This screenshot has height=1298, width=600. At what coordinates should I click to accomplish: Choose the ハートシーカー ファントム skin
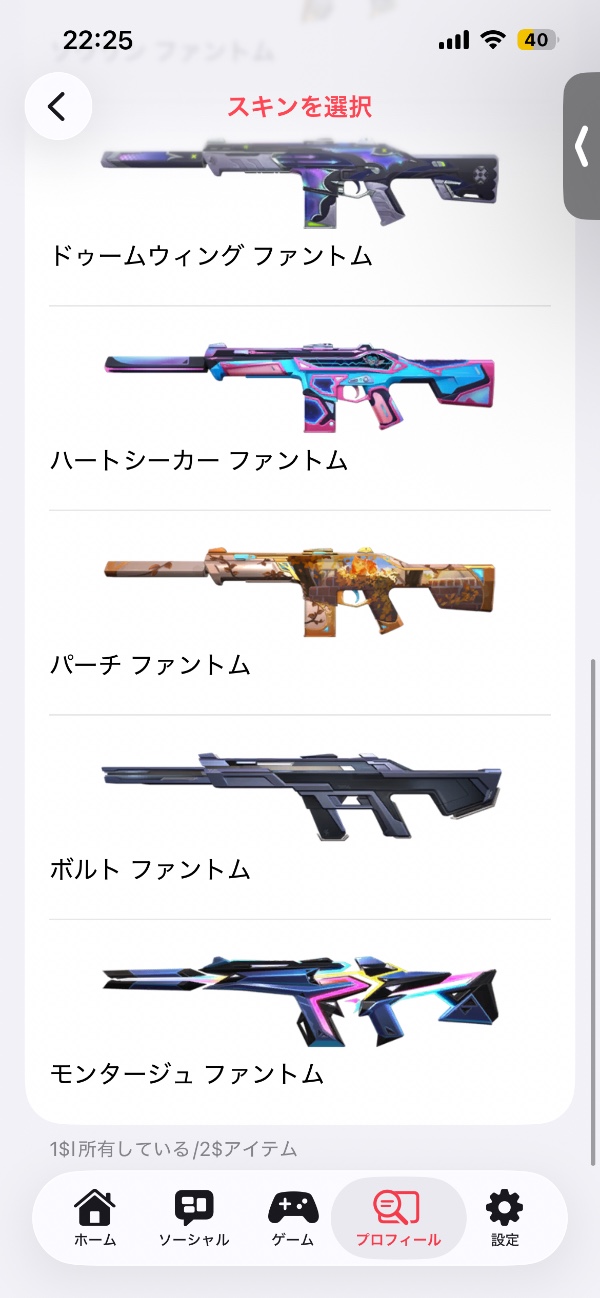(300, 409)
